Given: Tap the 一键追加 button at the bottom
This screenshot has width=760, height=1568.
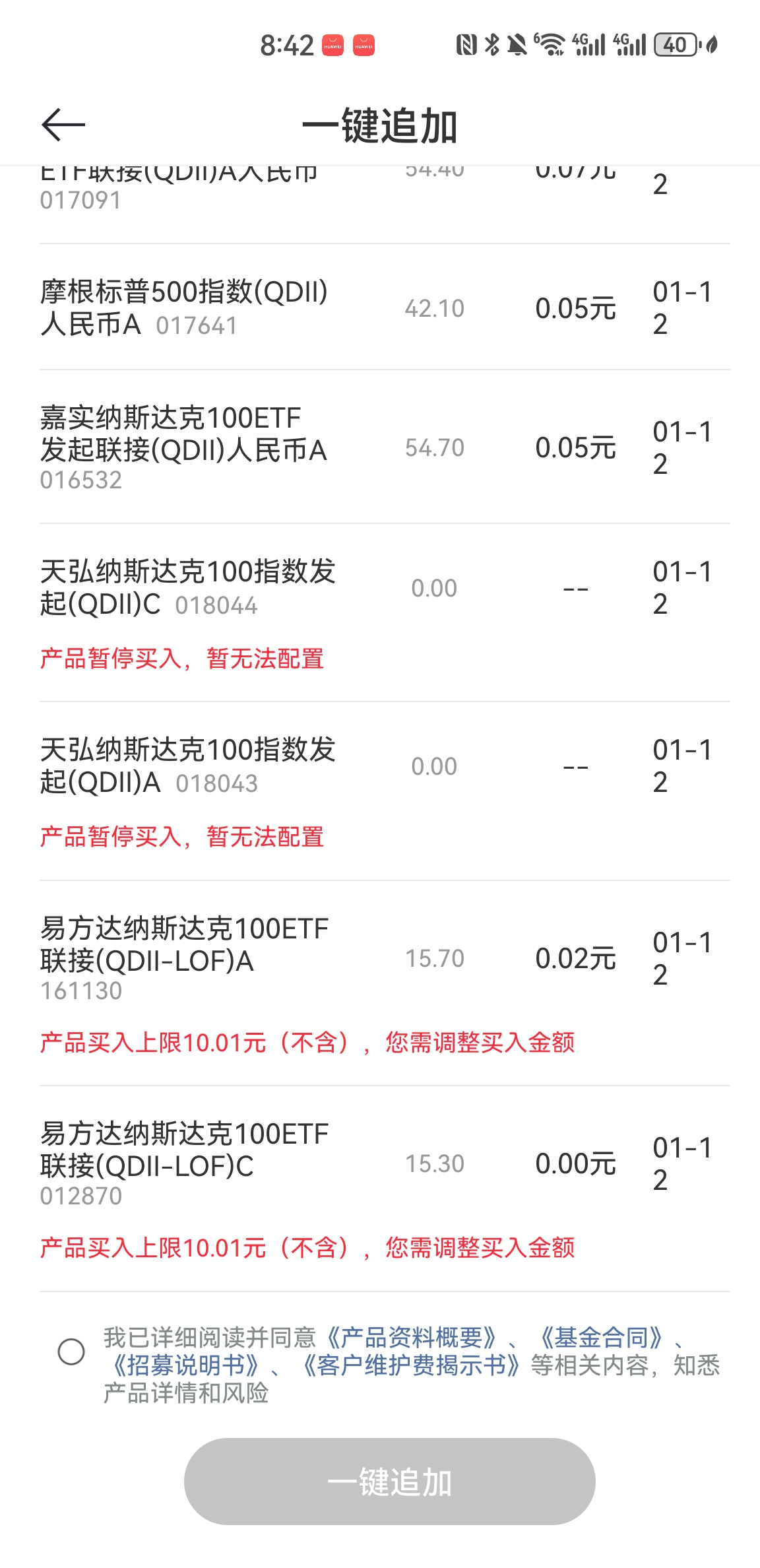Looking at the screenshot, I should point(389,1482).
